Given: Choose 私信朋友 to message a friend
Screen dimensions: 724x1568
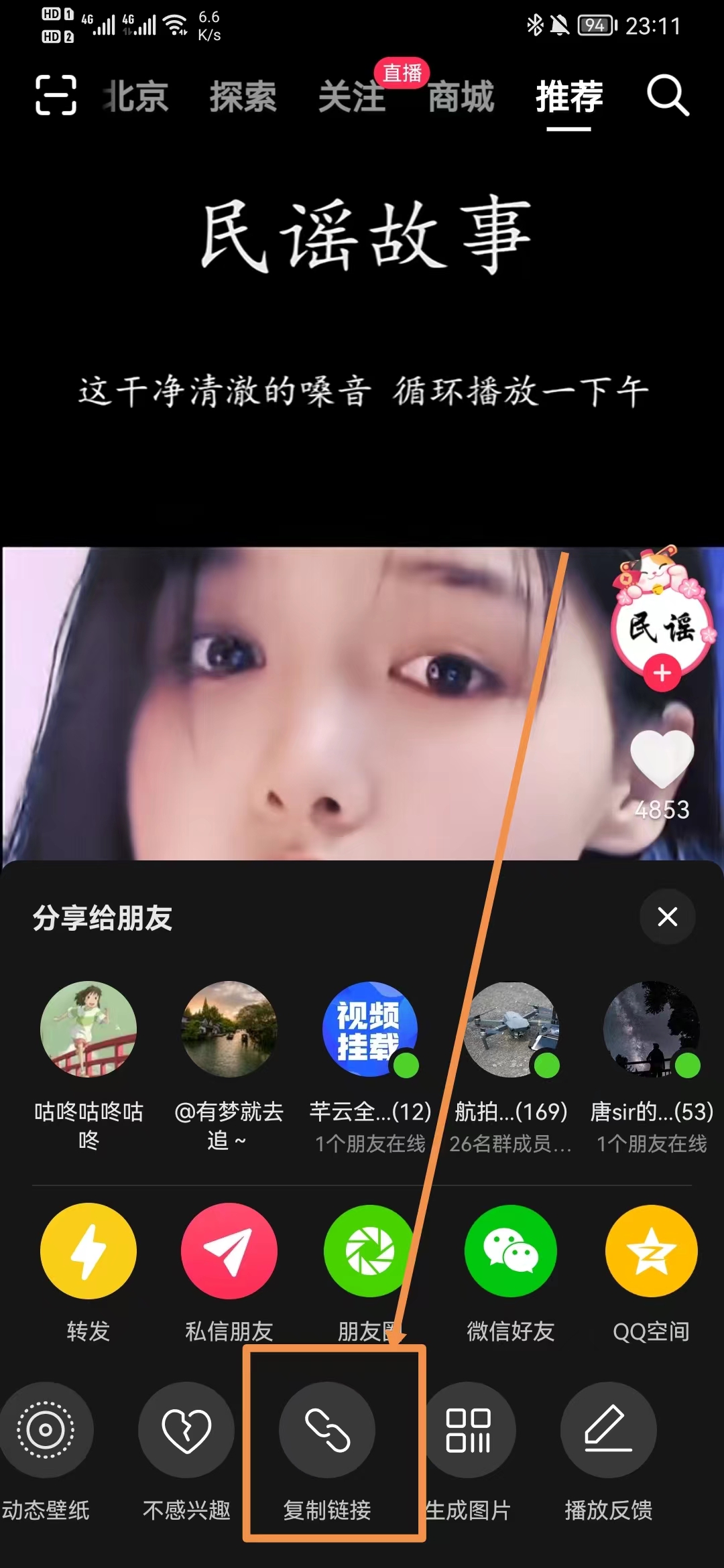Looking at the screenshot, I should pyautogui.click(x=229, y=1251).
